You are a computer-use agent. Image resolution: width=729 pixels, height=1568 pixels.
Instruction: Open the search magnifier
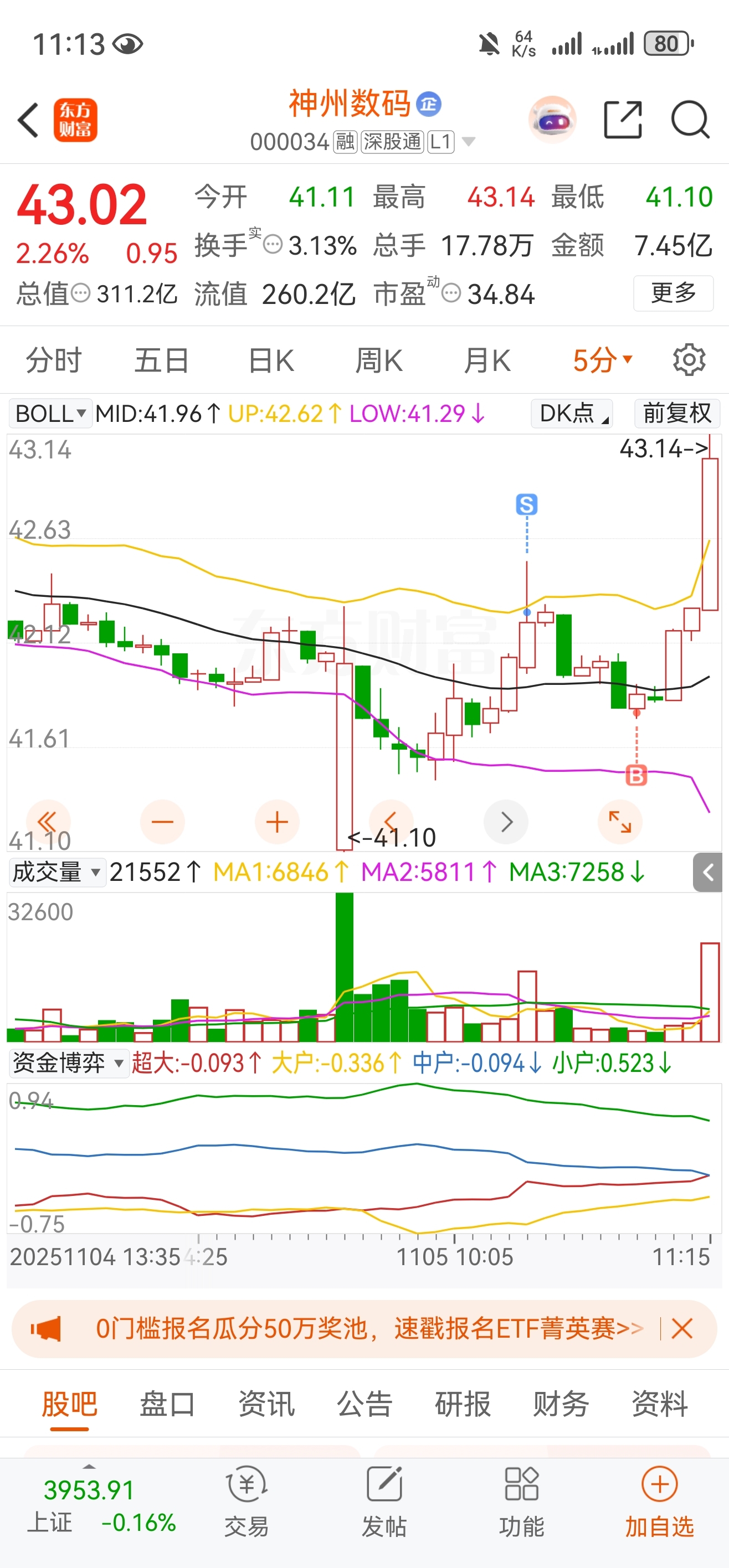pos(690,120)
